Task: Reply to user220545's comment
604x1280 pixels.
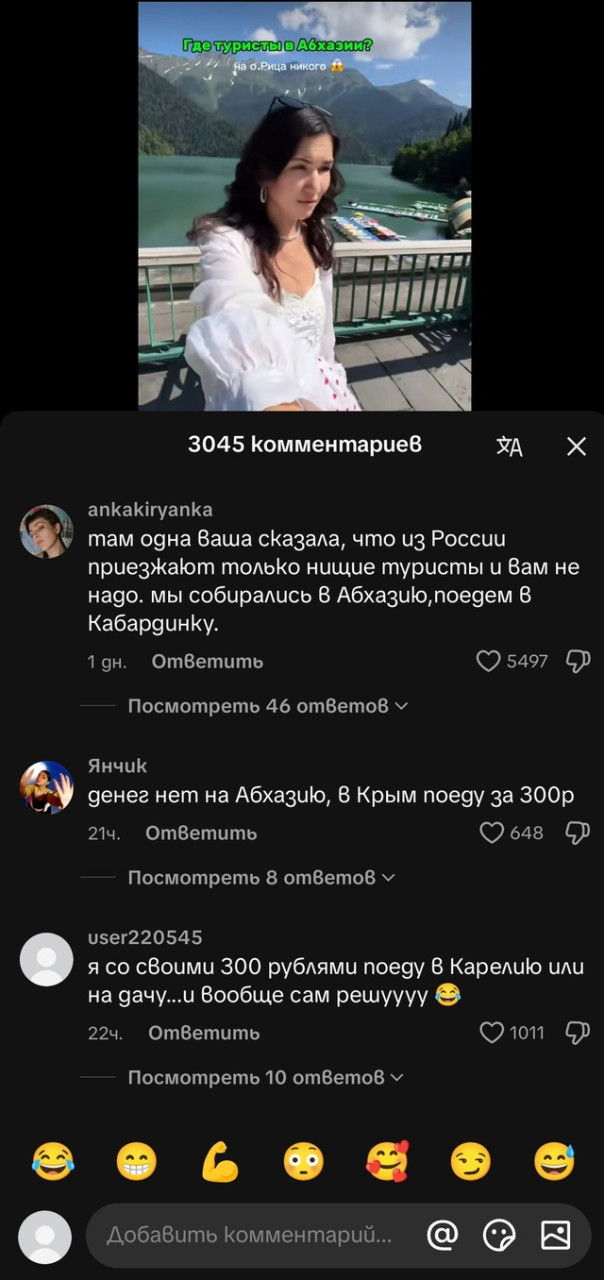Action: 204,1033
